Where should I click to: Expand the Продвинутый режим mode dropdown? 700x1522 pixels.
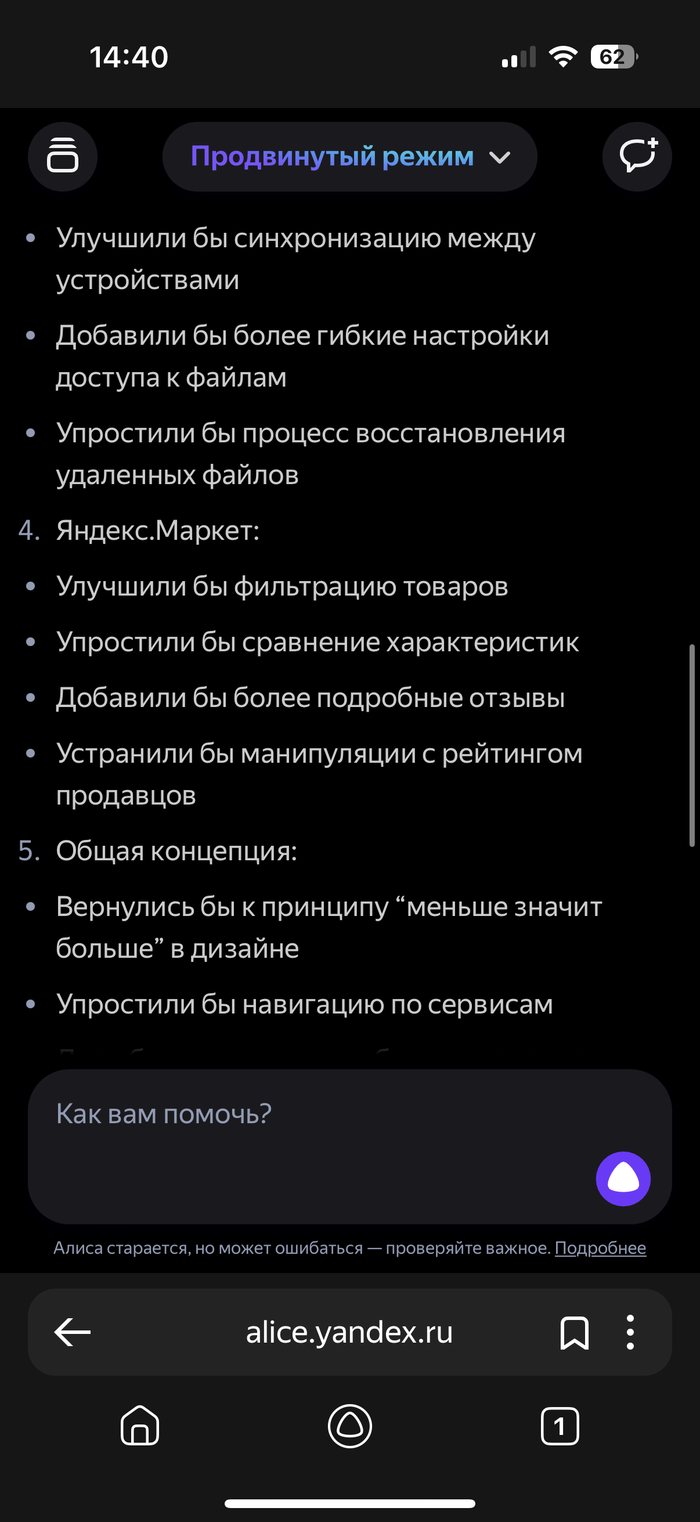[350, 157]
